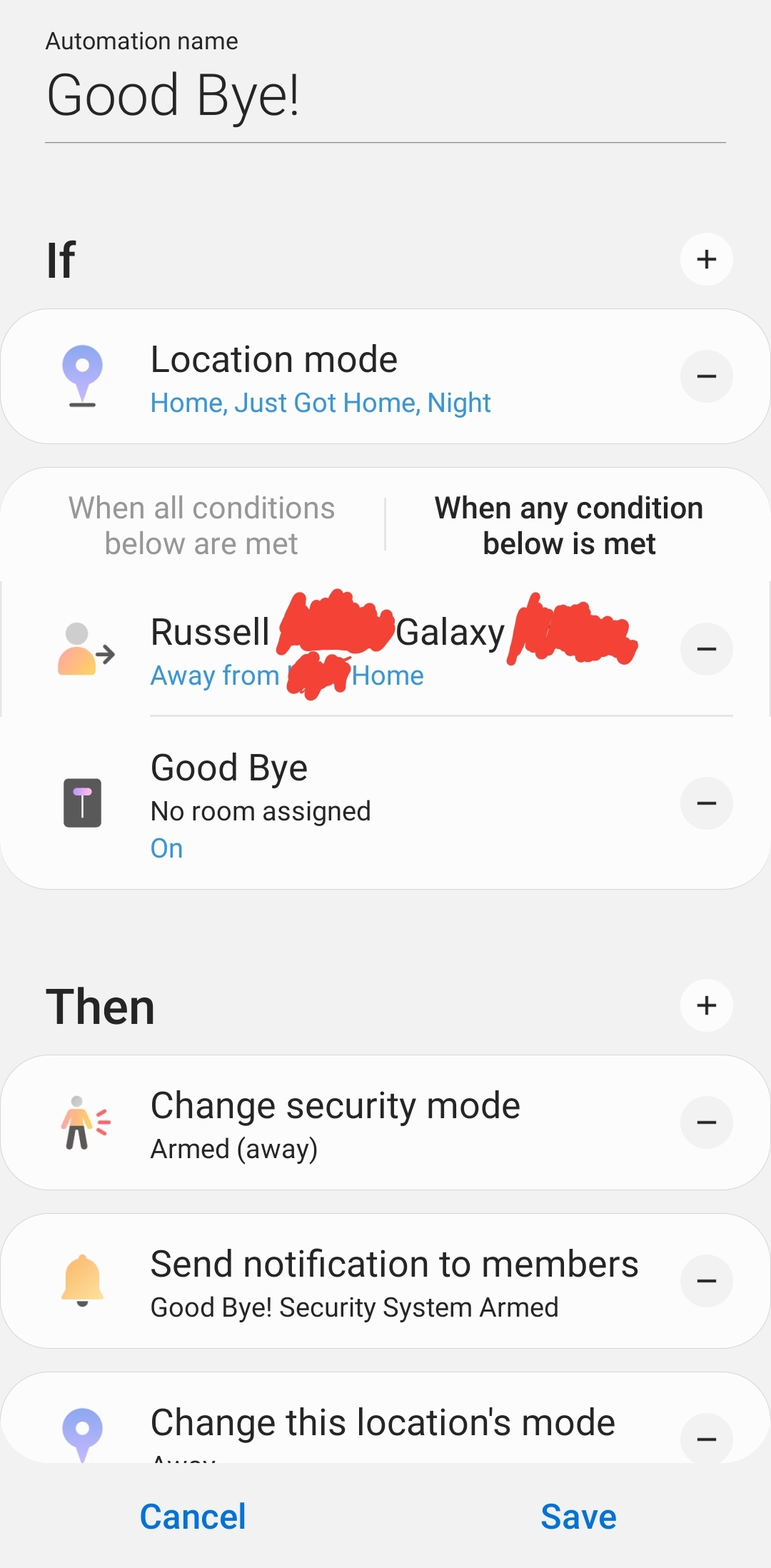This screenshot has height=1568, width=771.
Task: Edit the automation name field
Action: (x=385, y=96)
